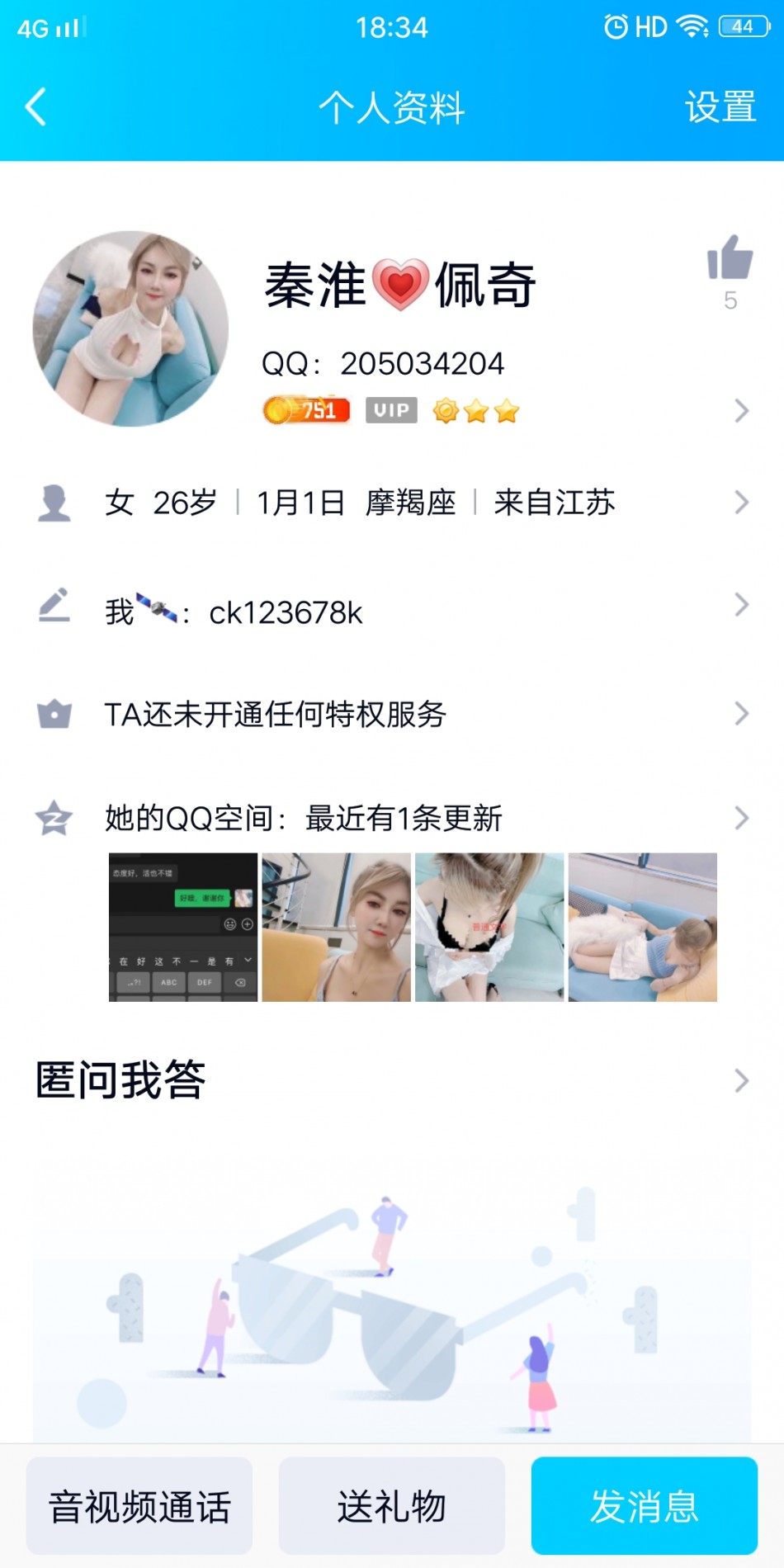This screenshot has height=1568, width=784.
Task: Open 设置 in the top bar
Action: point(720,107)
